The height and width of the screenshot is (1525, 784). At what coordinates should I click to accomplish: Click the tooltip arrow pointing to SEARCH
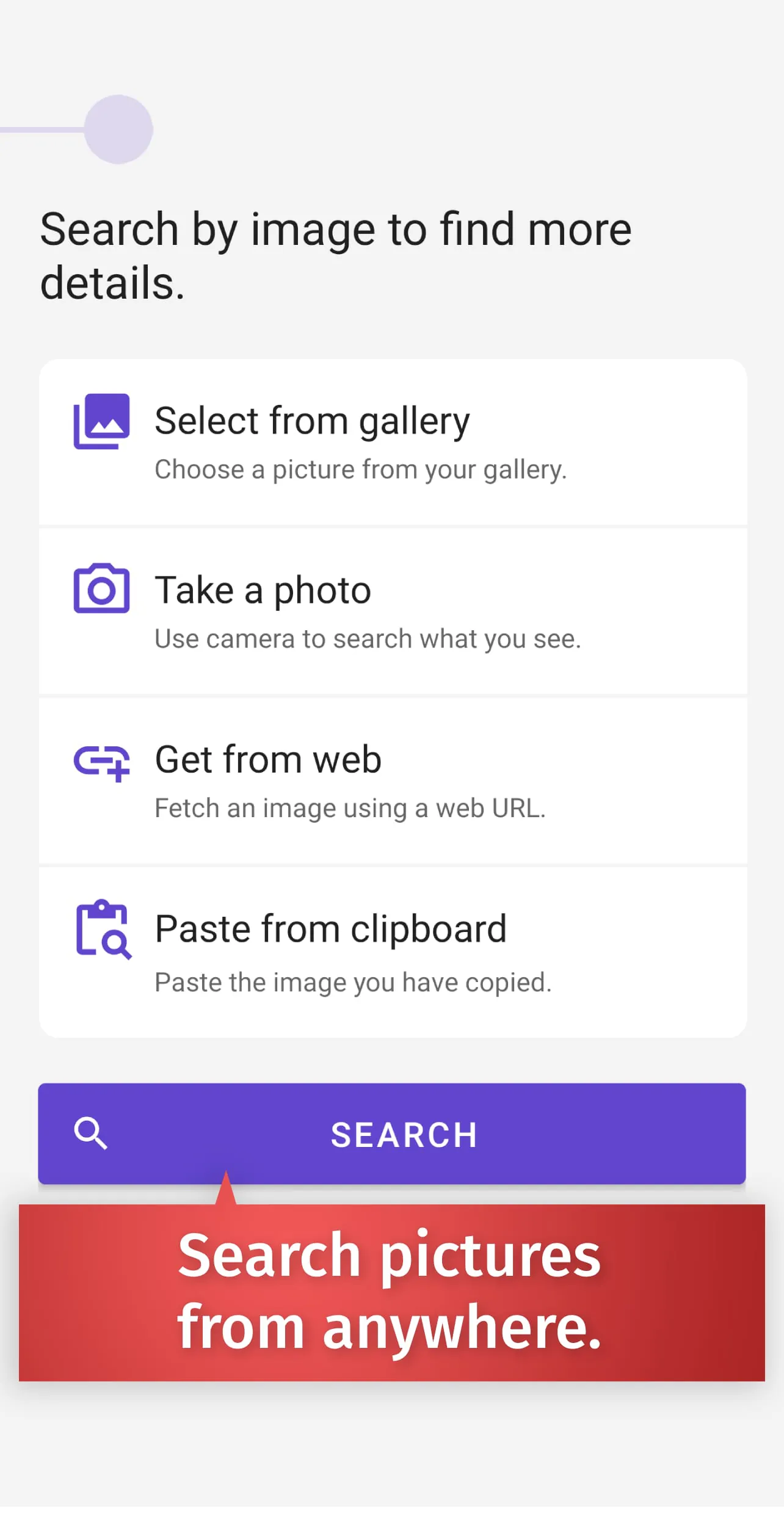click(x=227, y=1188)
